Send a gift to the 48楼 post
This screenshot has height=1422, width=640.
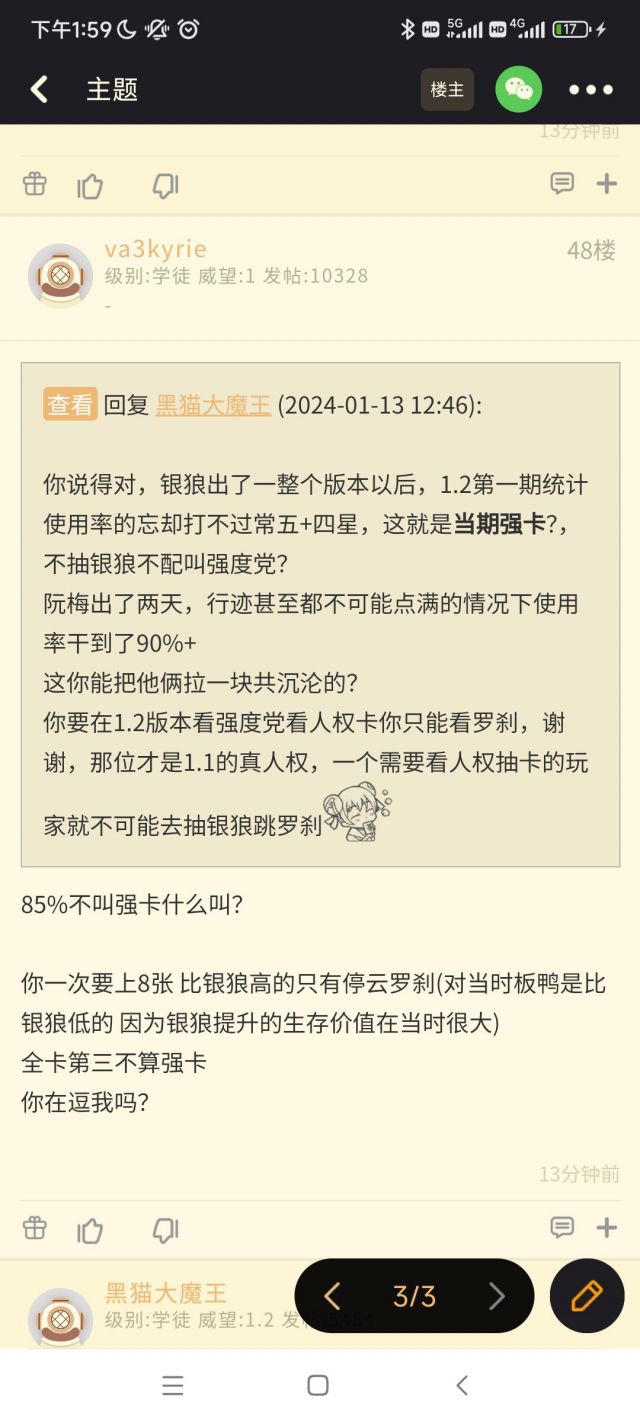(35, 1229)
